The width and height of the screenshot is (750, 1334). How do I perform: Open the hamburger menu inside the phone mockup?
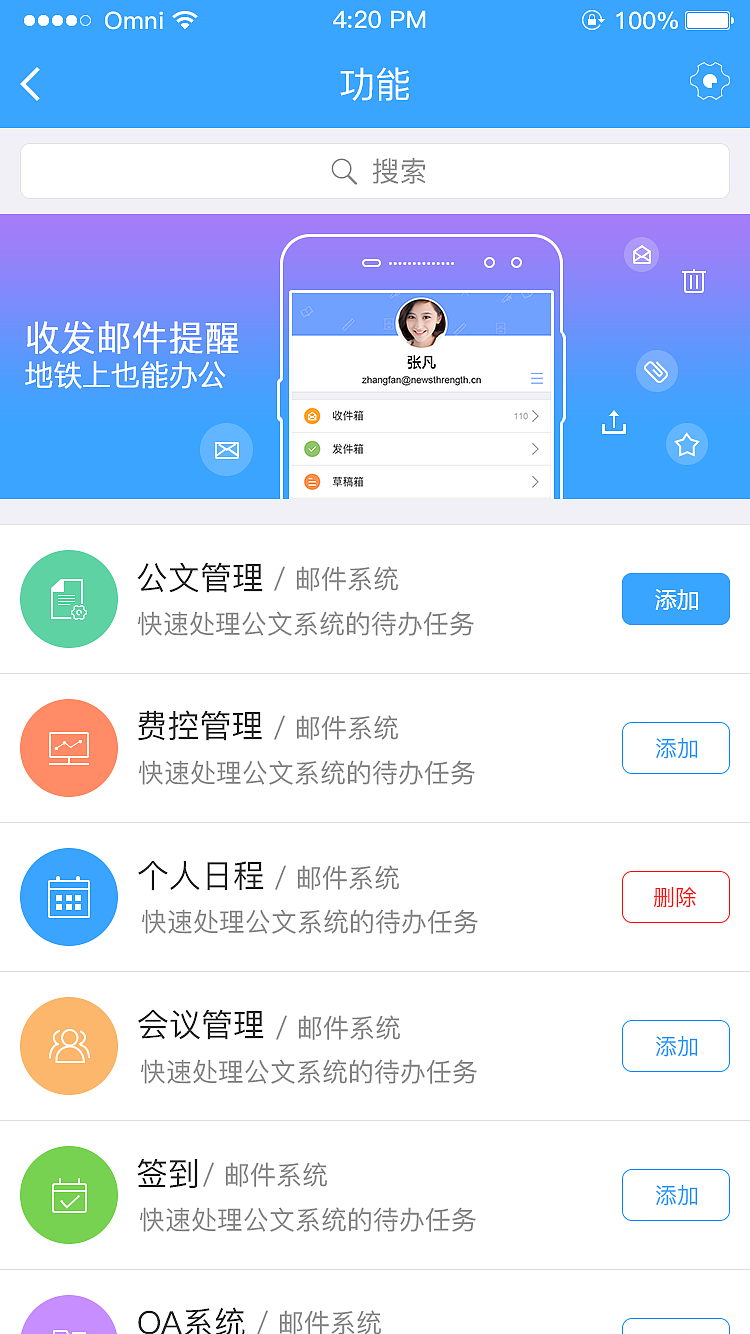tap(536, 378)
